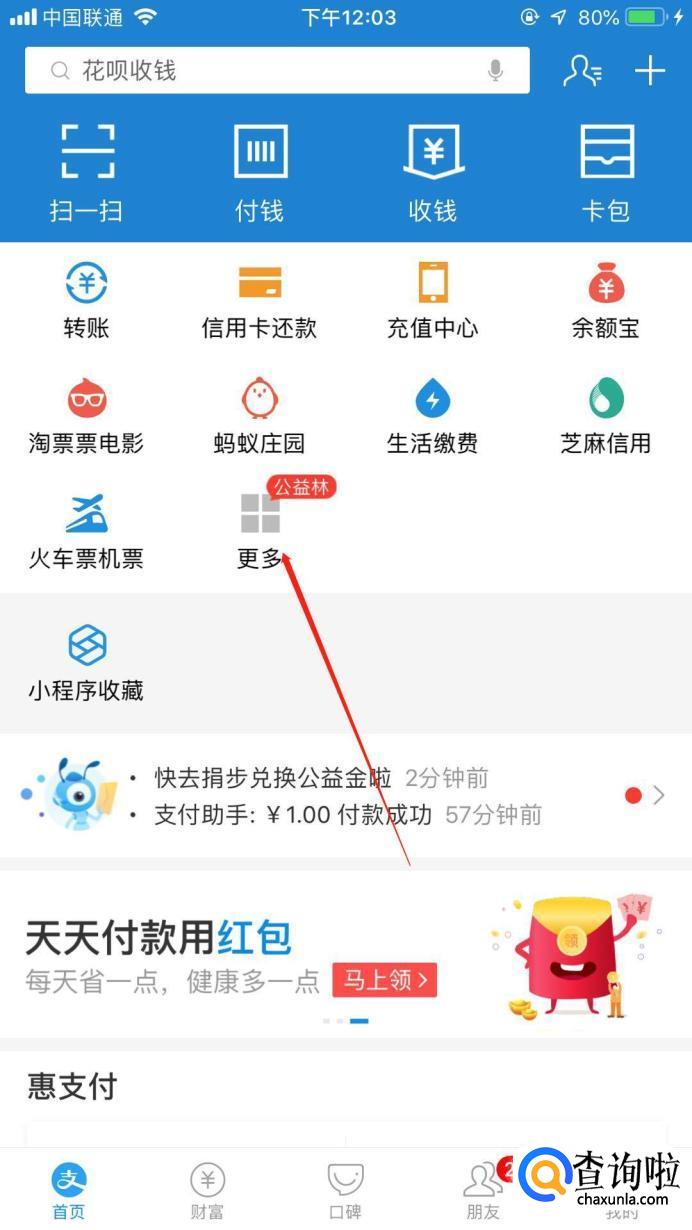Tap 更多 to see more apps
This screenshot has height=1230, width=692.
pos(260,530)
